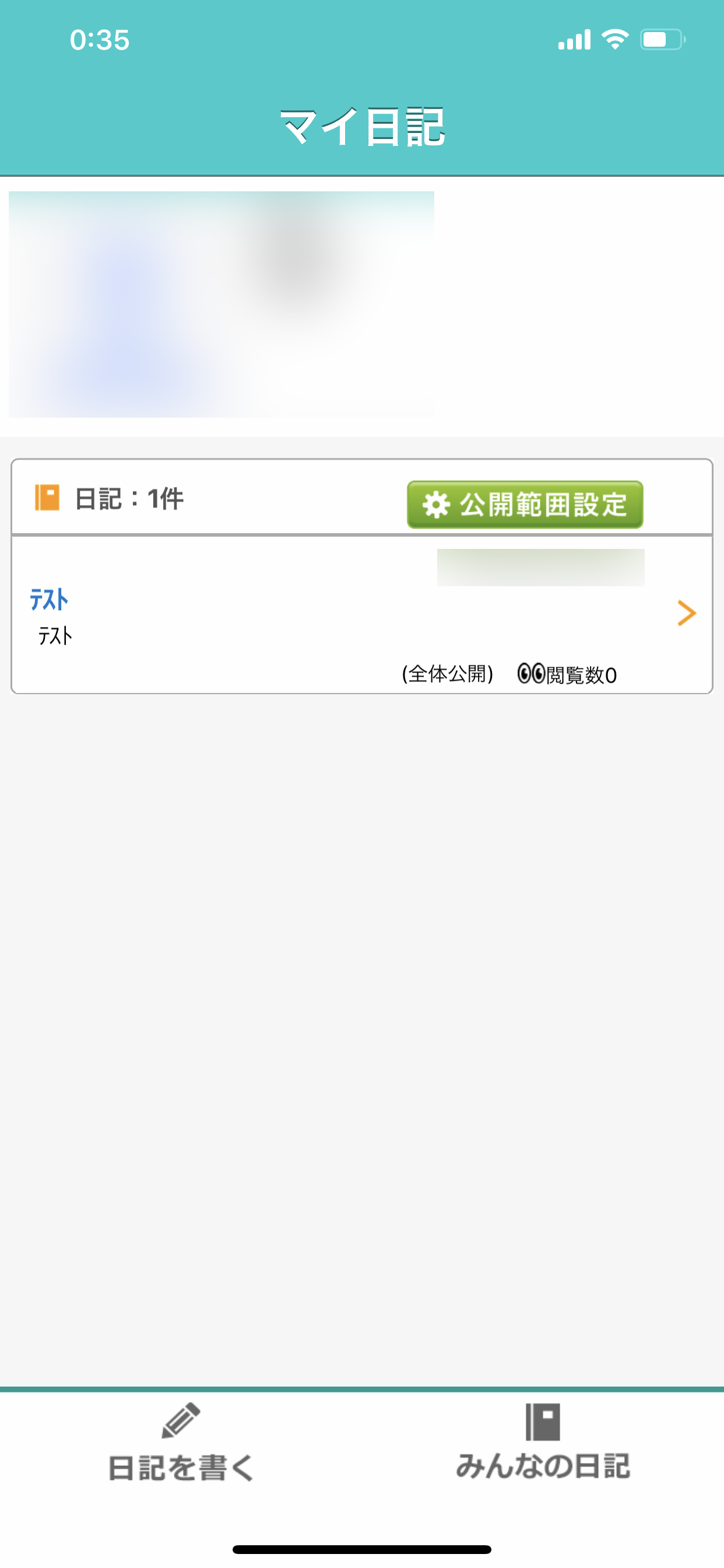Viewport: 724px width, 1568px height.
Task: Open the blurred profile banner
Action: tap(222, 304)
